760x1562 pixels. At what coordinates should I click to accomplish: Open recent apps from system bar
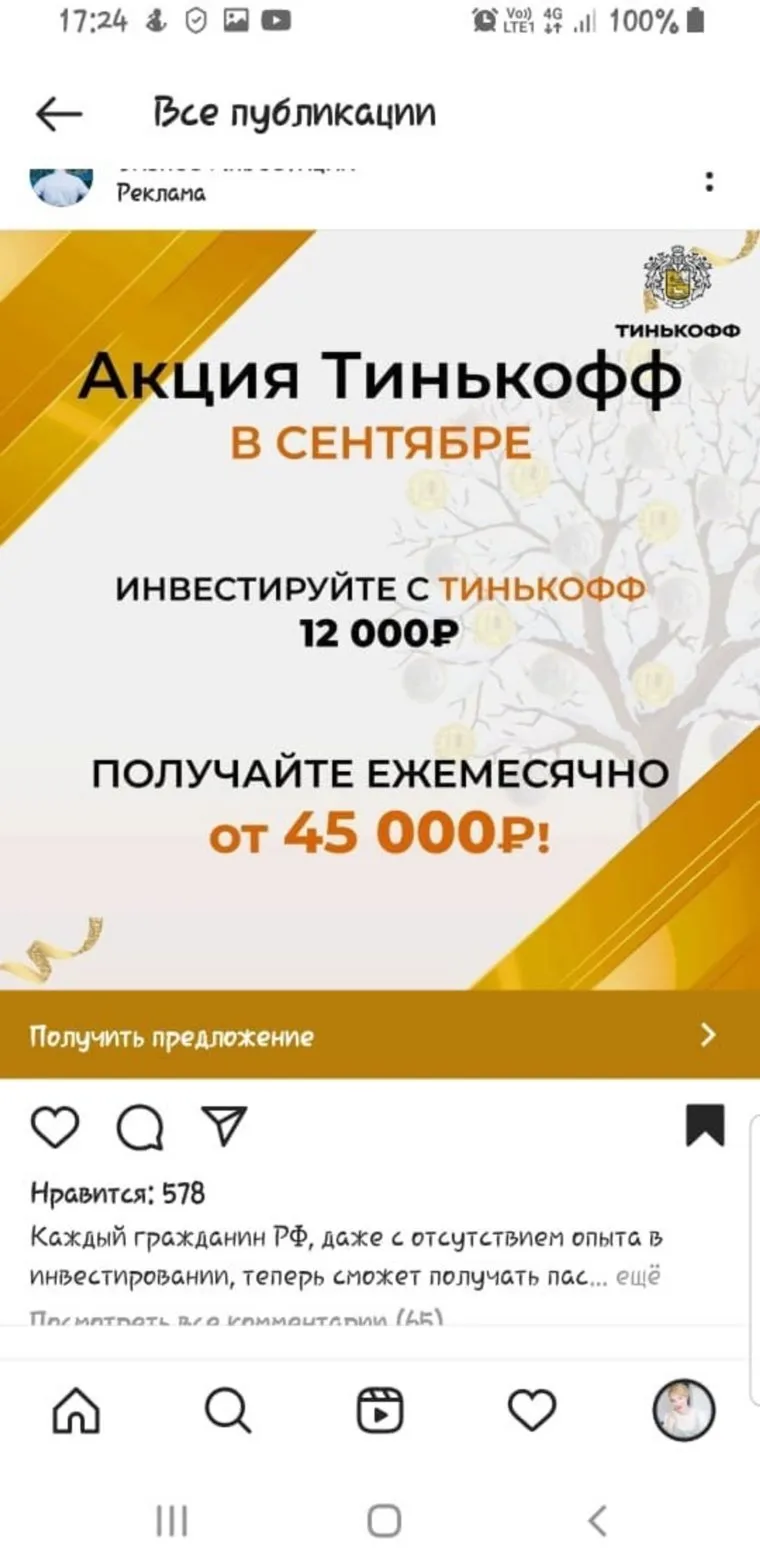pos(171,1520)
